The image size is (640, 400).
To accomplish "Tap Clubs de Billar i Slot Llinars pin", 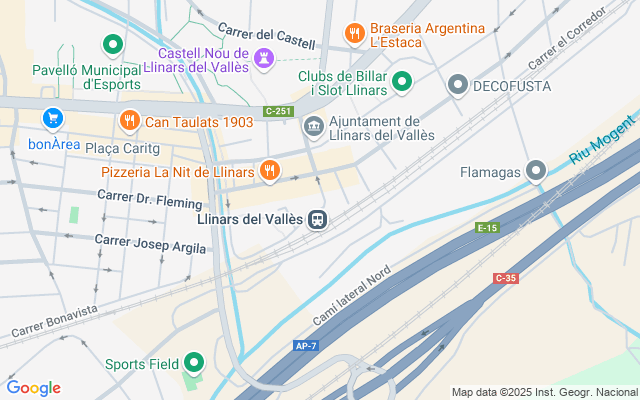I will [x=402, y=80].
